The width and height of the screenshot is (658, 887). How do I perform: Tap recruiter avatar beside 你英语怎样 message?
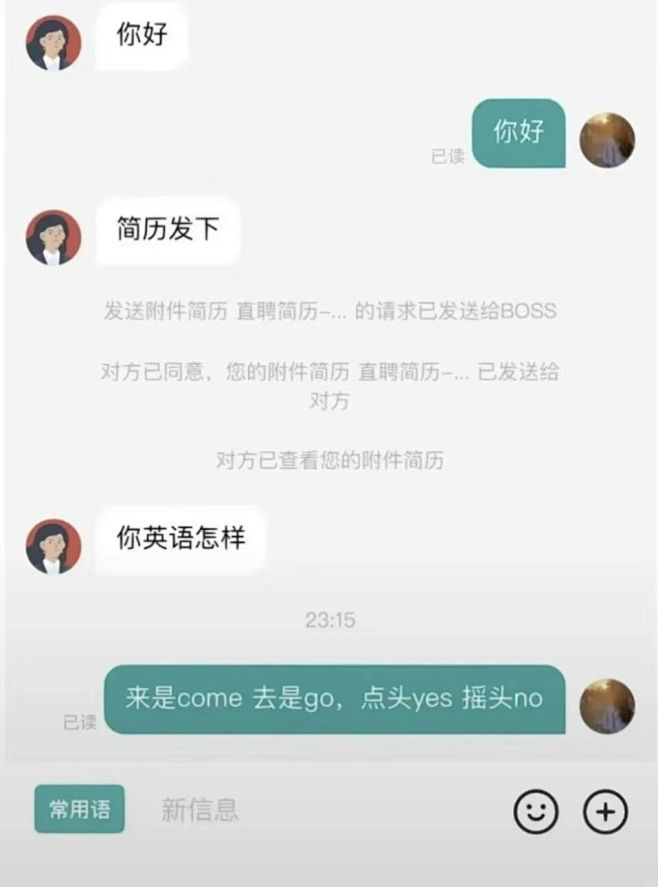click(53, 546)
